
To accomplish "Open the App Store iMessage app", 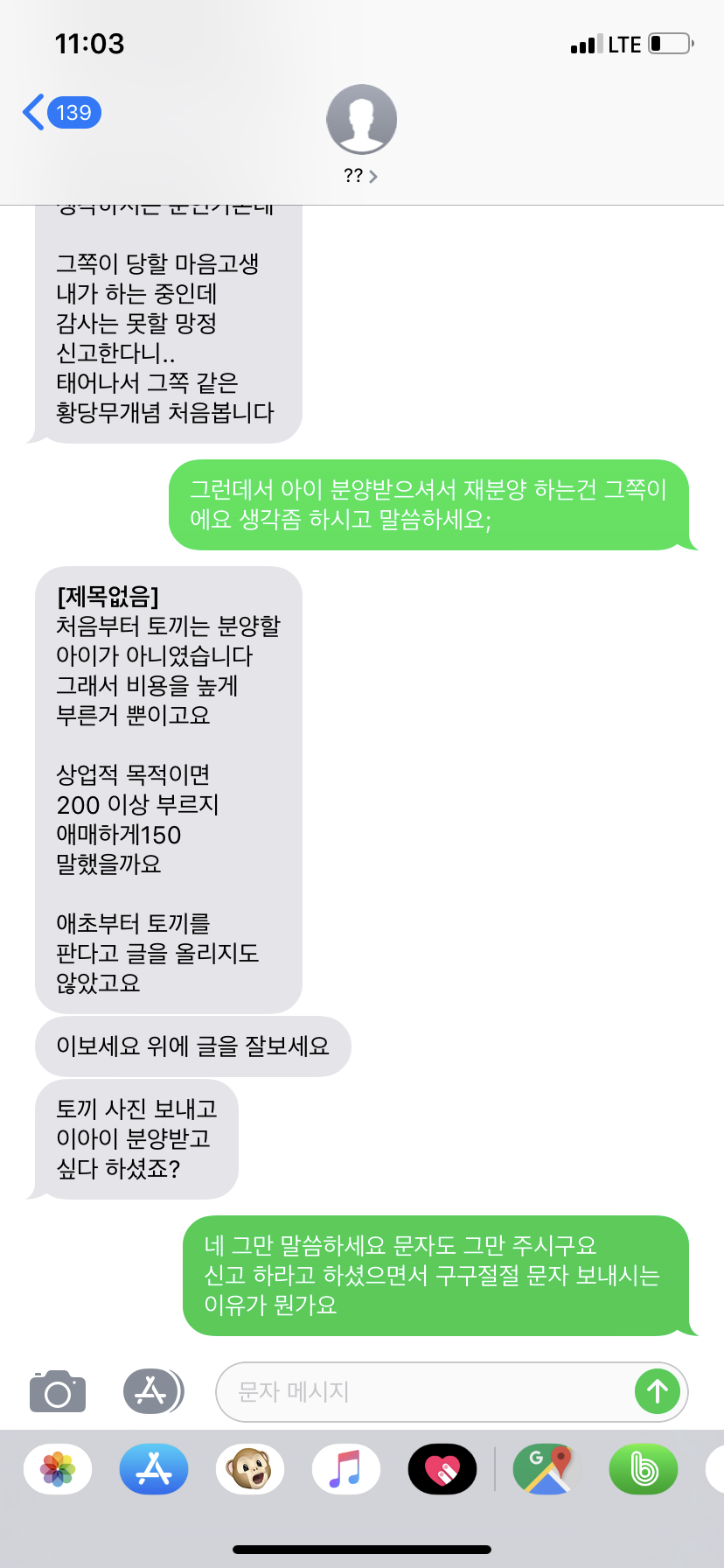I will click(154, 1469).
